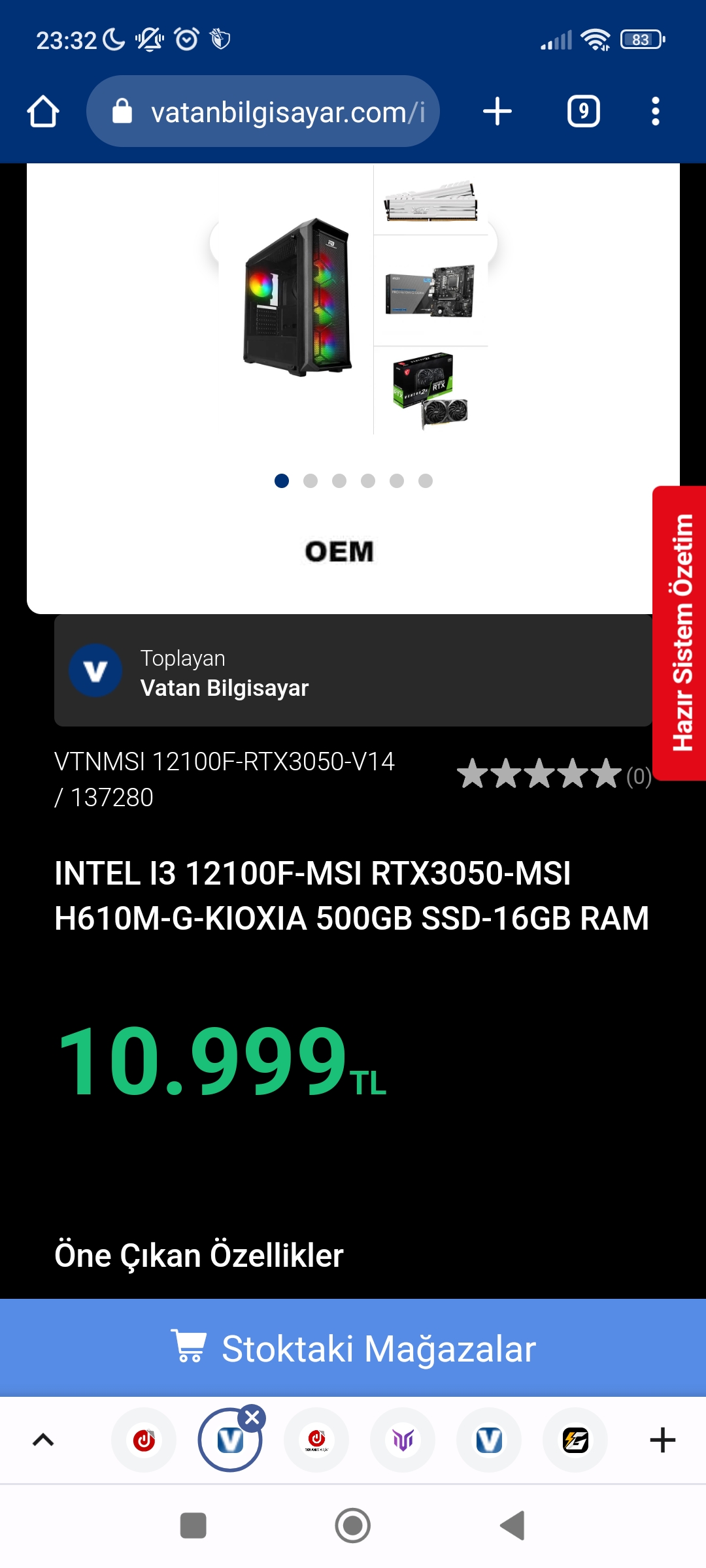Viewport: 706px width, 1568px height.
Task: Open the five-star product rating reviews
Action: point(539,774)
